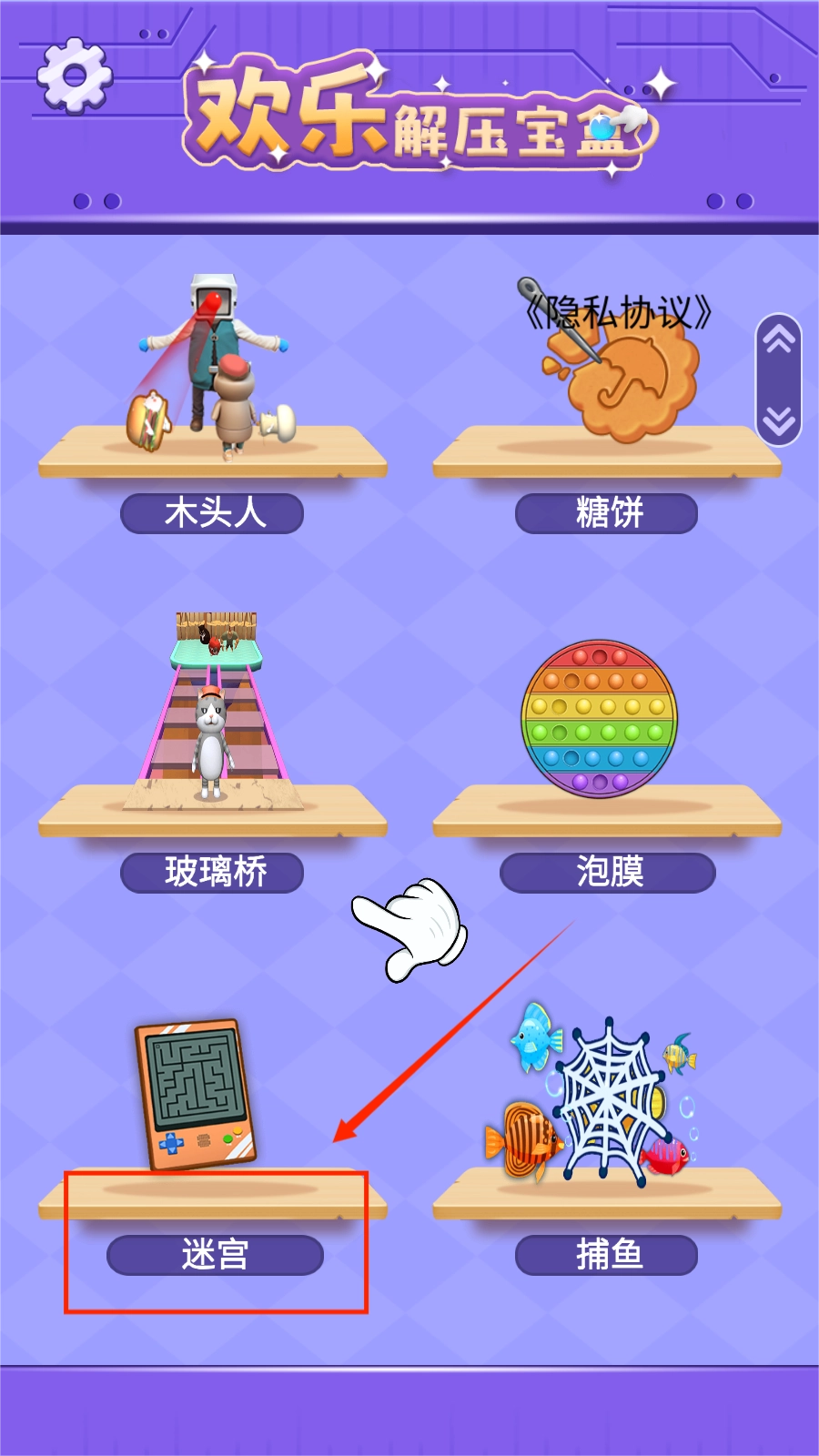Launch the 玻璃桥 game
Screen dimensions: 819x1456
(x=212, y=872)
